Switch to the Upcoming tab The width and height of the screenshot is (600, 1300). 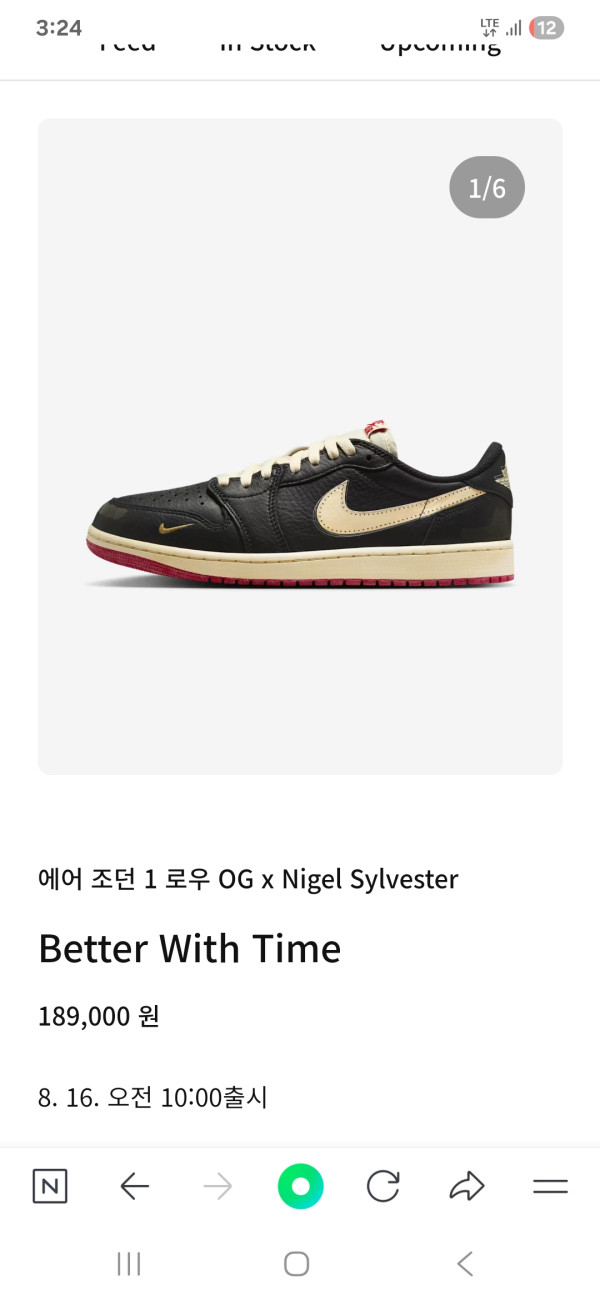[440, 46]
